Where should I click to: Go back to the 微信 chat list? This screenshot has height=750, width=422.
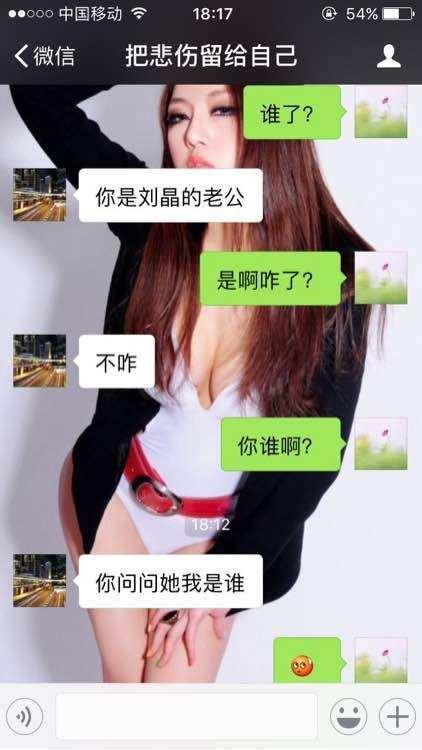tap(44, 56)
